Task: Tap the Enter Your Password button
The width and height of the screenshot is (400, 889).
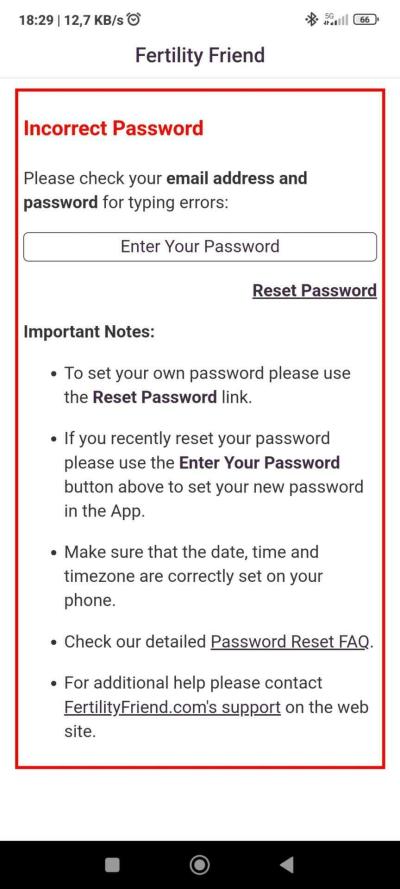Action: [199, 247]
